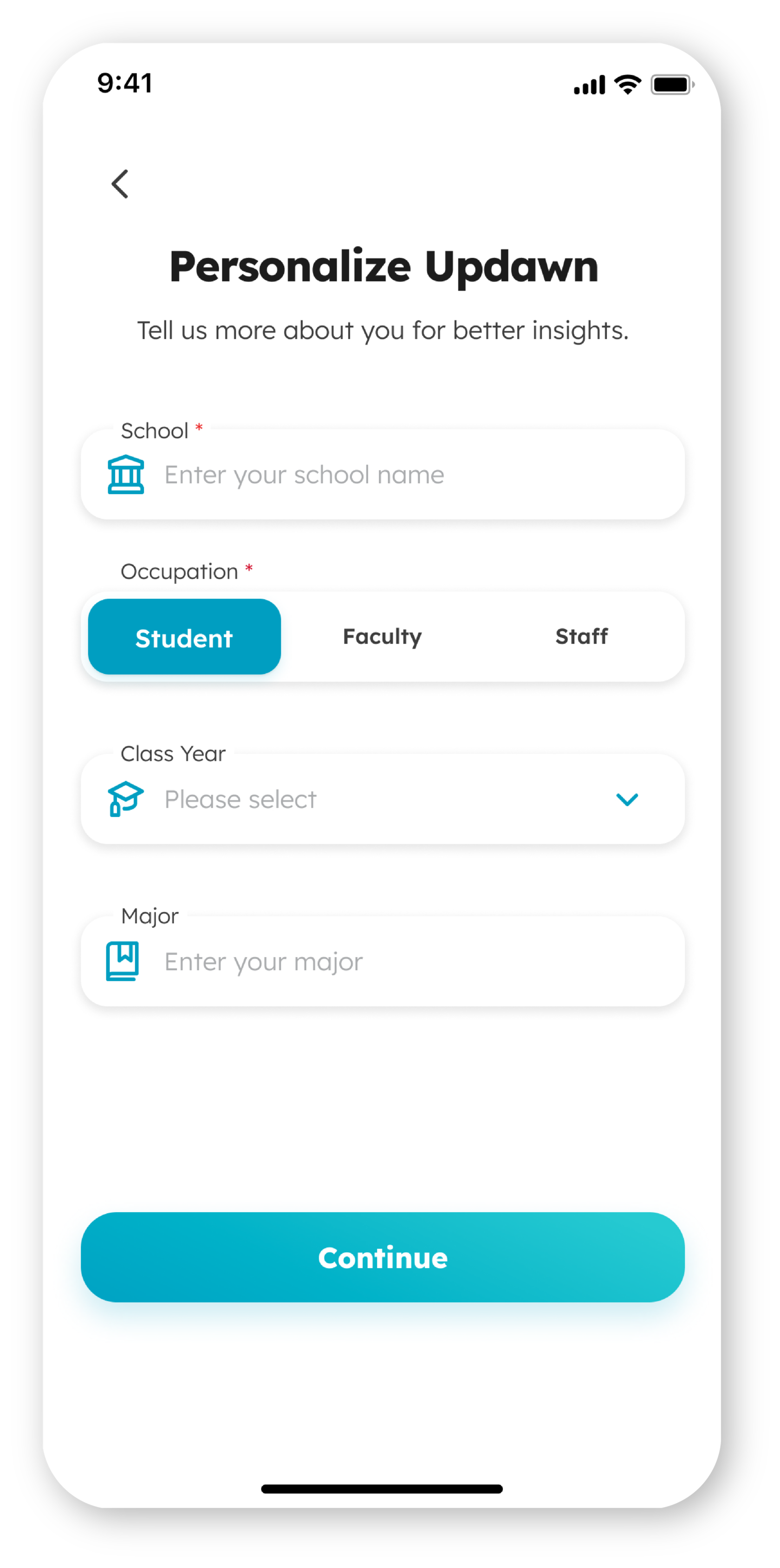This screenshot has width=780, height=1568.
Task: Go back using the arrow icon
Action: pos(120,184)
